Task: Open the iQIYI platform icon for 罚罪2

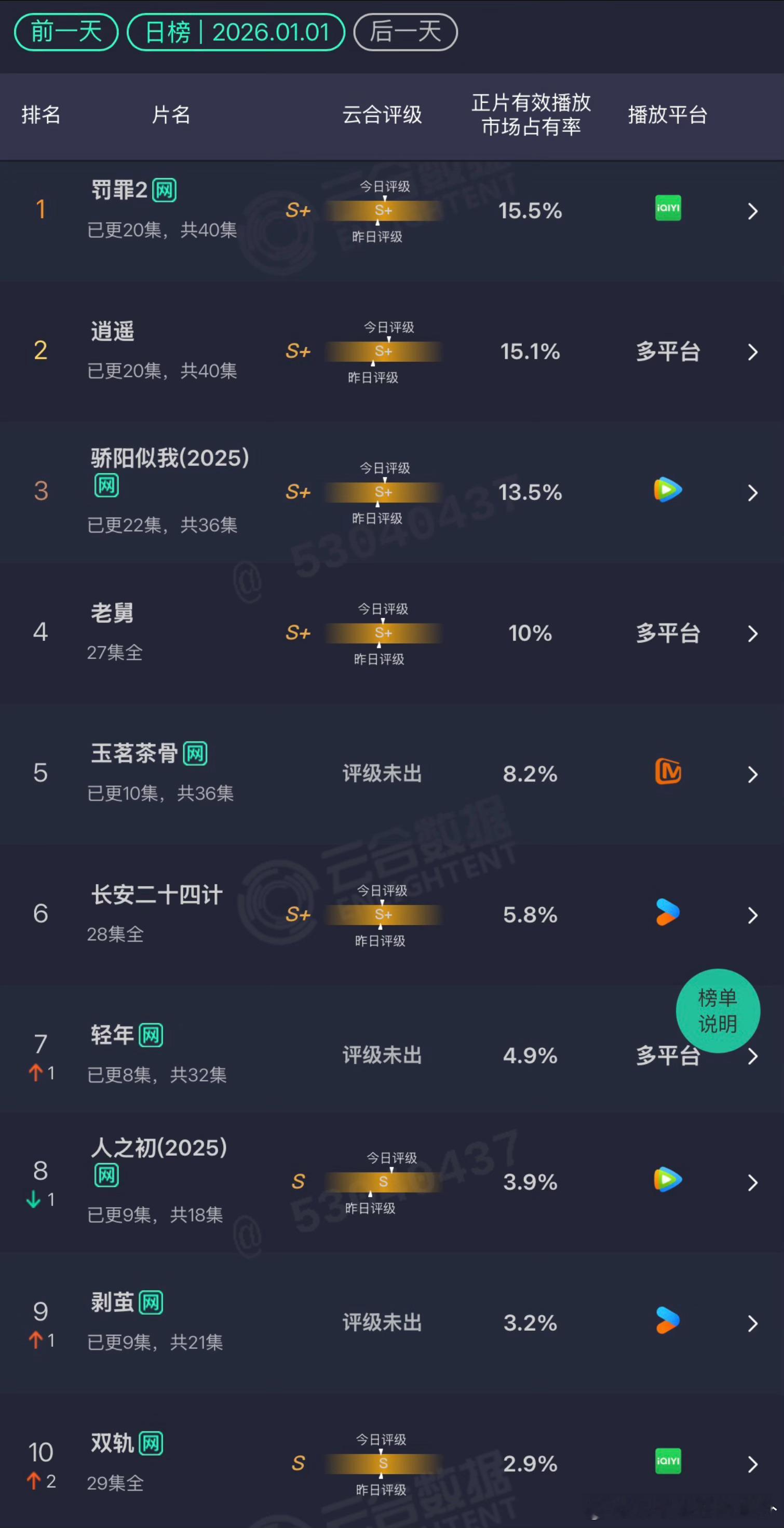Action: pos(668,209)
